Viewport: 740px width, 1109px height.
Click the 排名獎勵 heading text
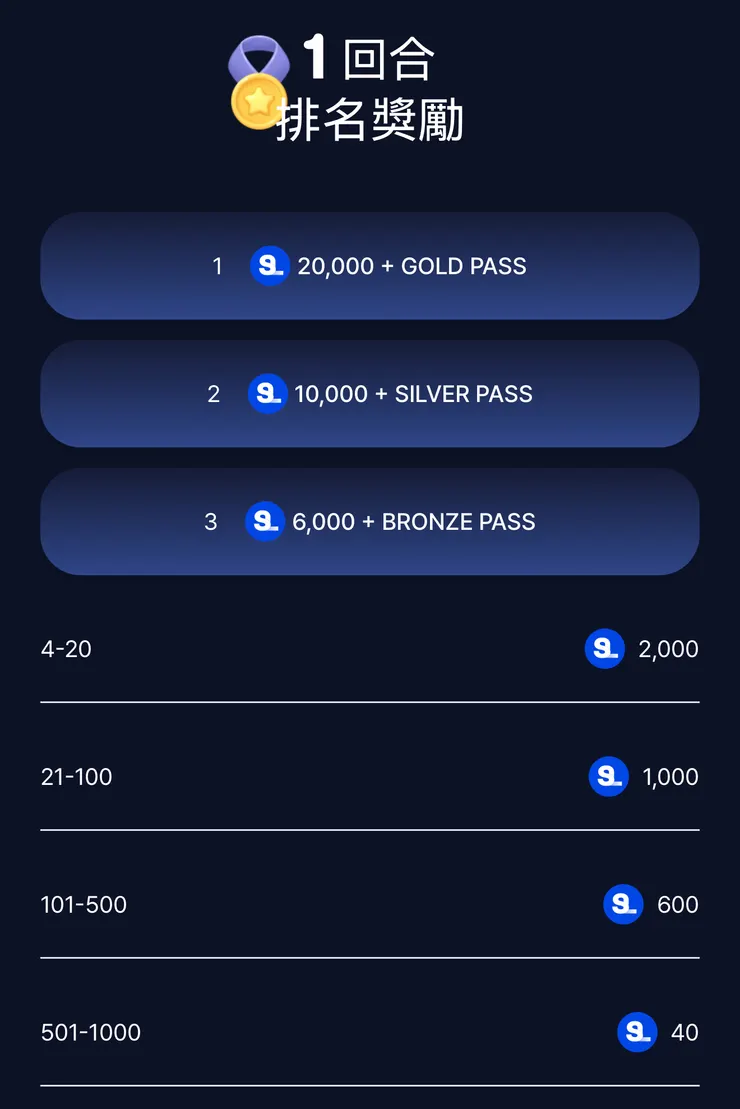[x=370, y=117]
